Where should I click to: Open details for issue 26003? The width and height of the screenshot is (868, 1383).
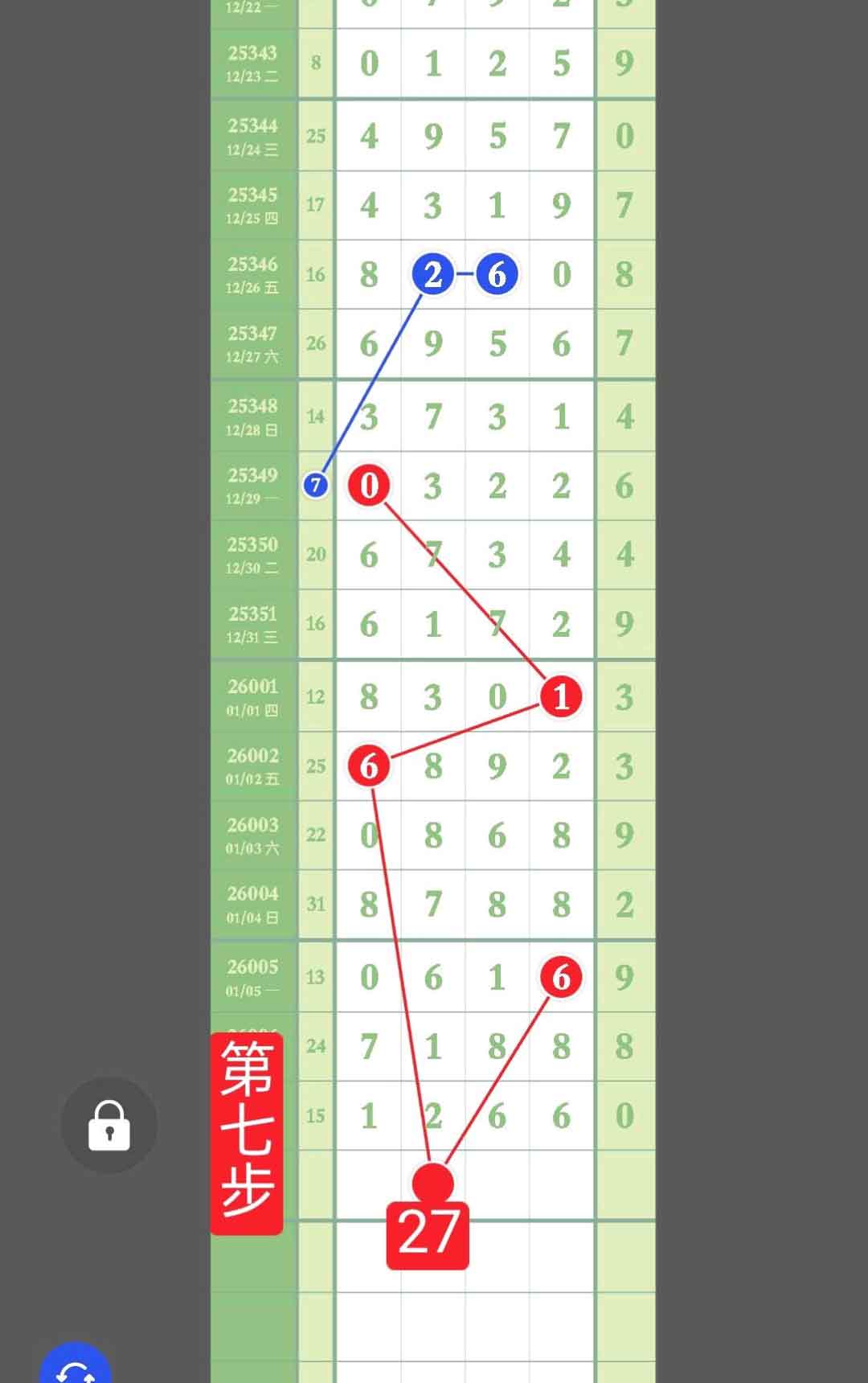pyautogui.click(x=252, y=836)
